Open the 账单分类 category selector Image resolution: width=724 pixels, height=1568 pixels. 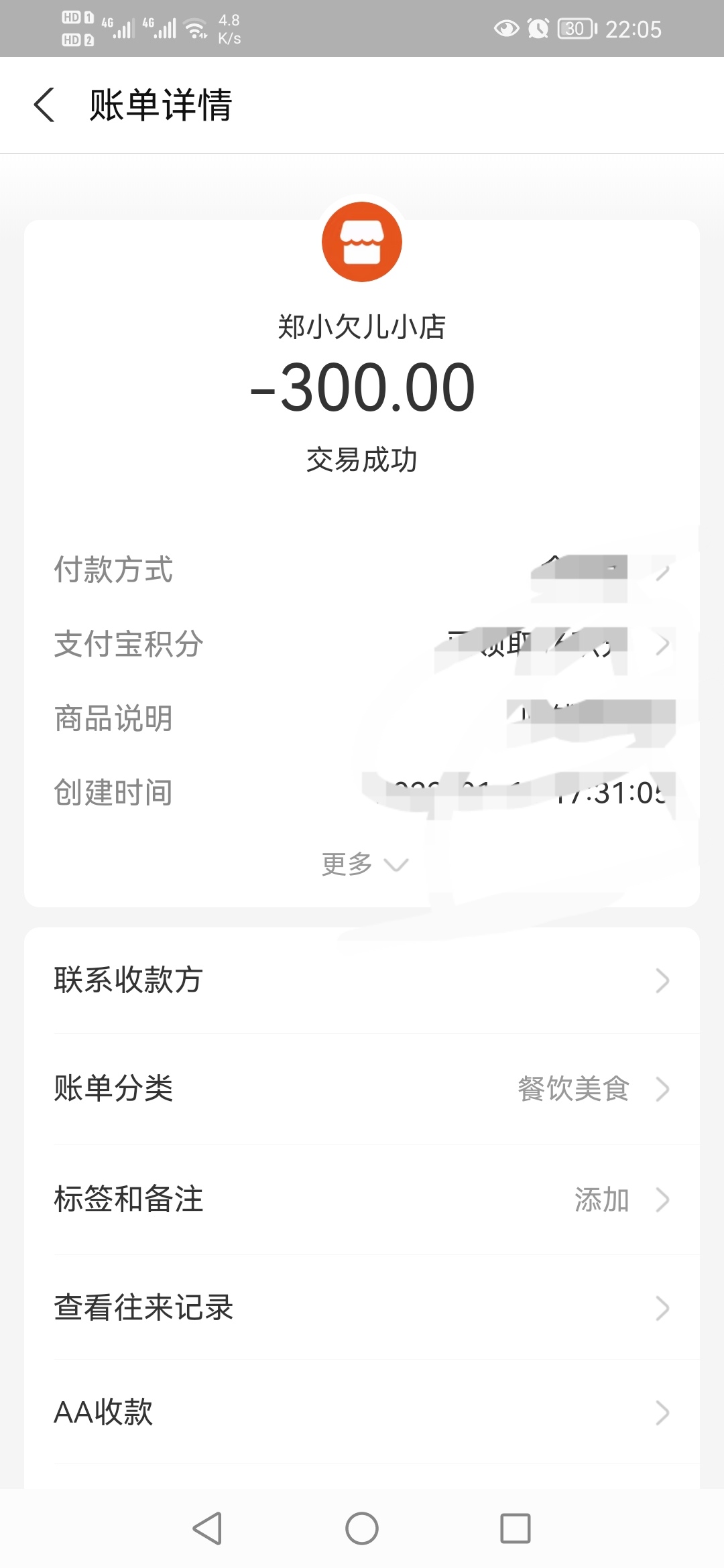[362, 1090]
